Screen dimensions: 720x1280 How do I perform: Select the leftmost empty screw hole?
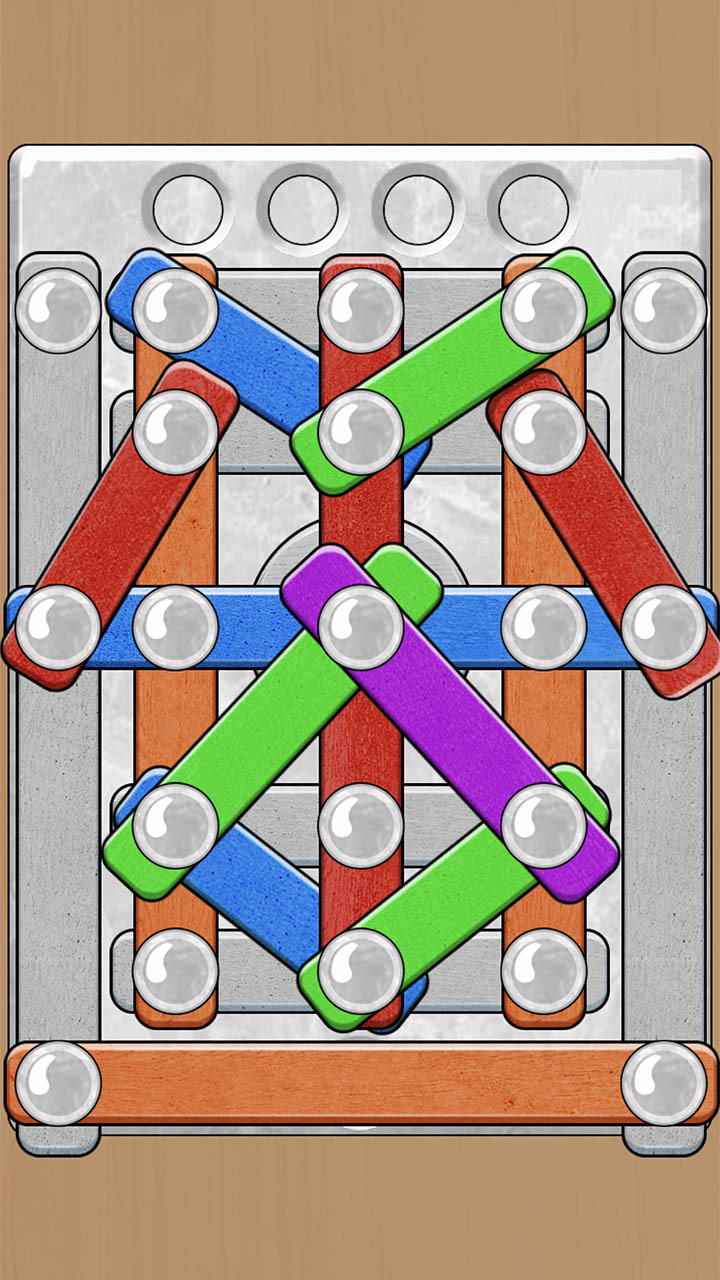pyautogui.click(x=188, y=209)
